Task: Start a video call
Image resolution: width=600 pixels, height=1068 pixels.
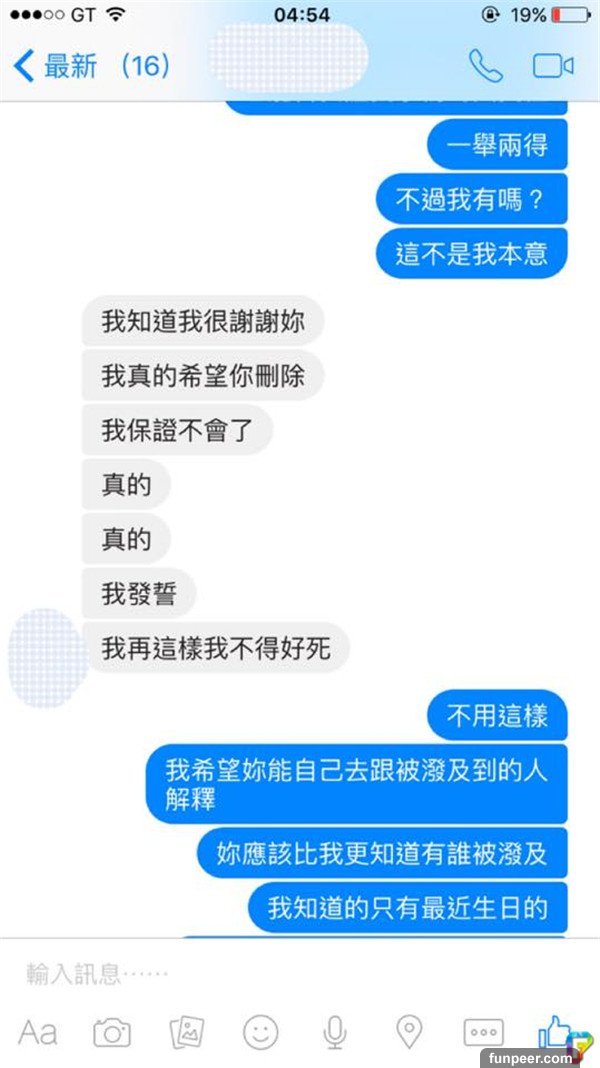Action: tap(552, 66)
